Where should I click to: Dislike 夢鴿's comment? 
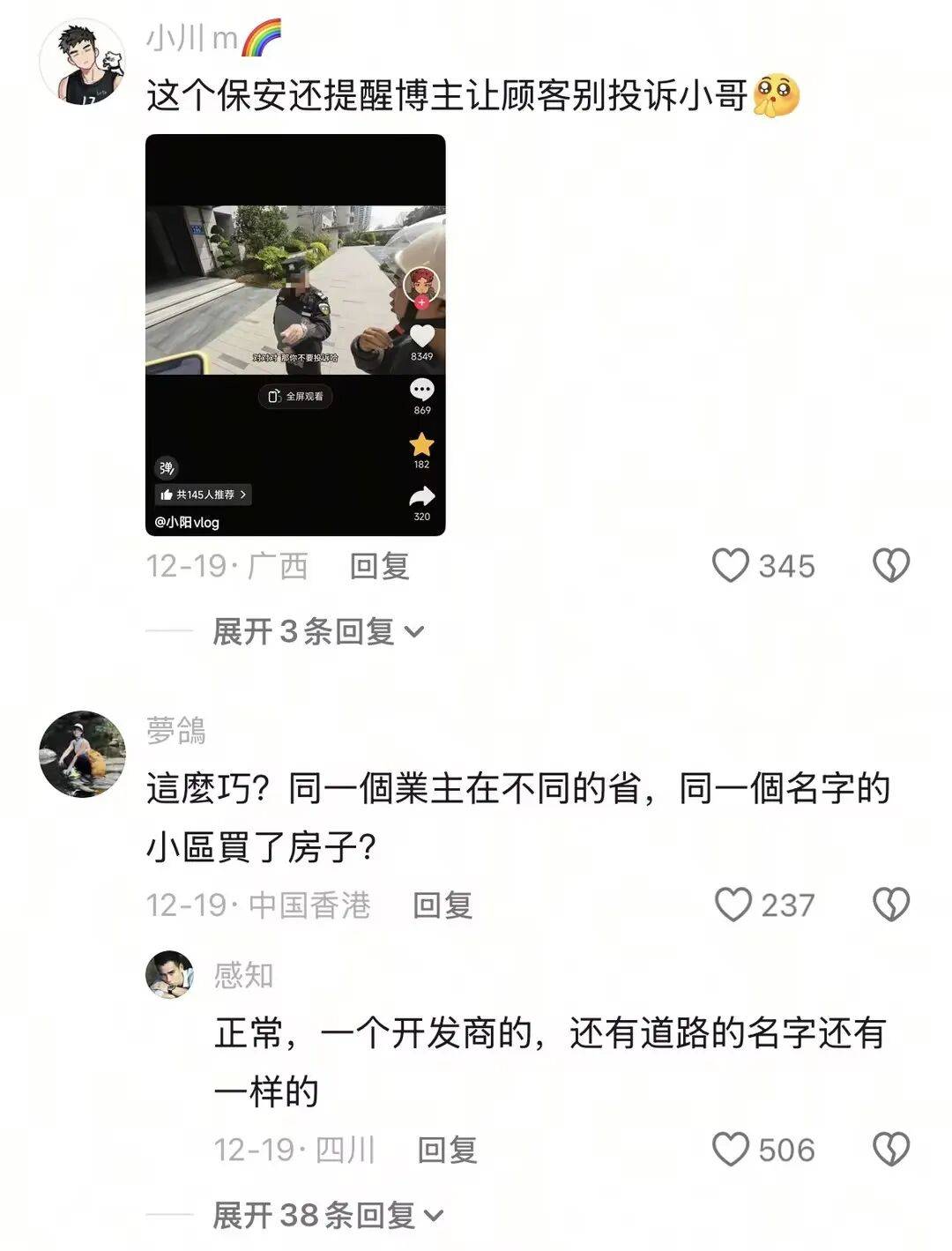[890, 905]
